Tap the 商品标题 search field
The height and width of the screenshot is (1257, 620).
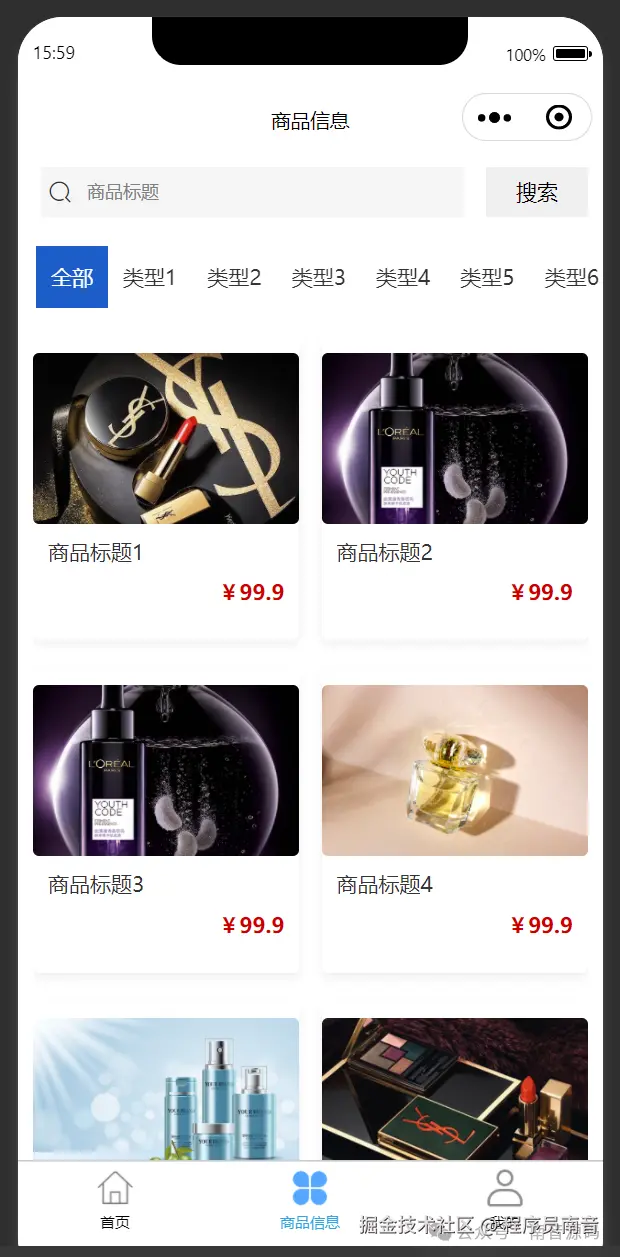click(x=260, y=192)
